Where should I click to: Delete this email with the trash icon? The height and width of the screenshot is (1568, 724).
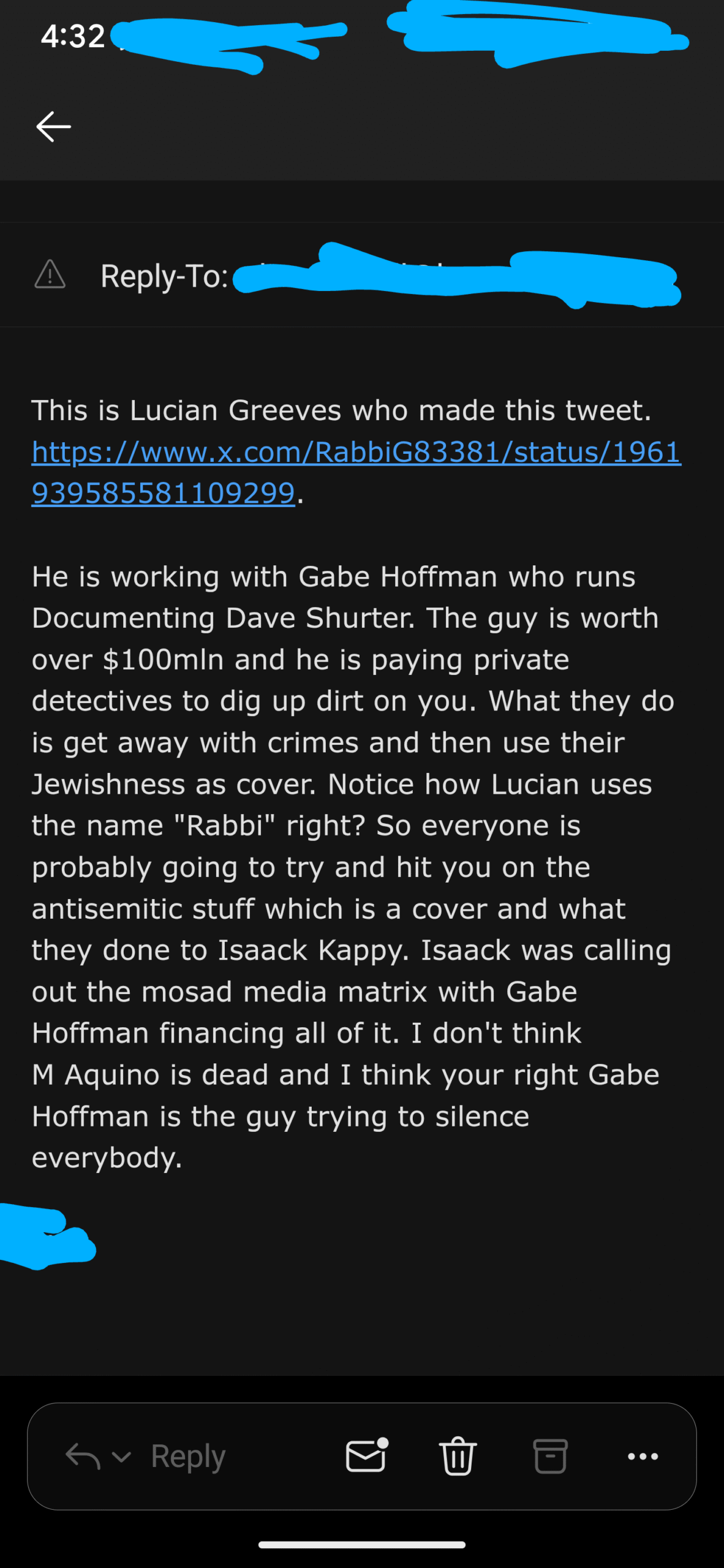(458, 1455)
